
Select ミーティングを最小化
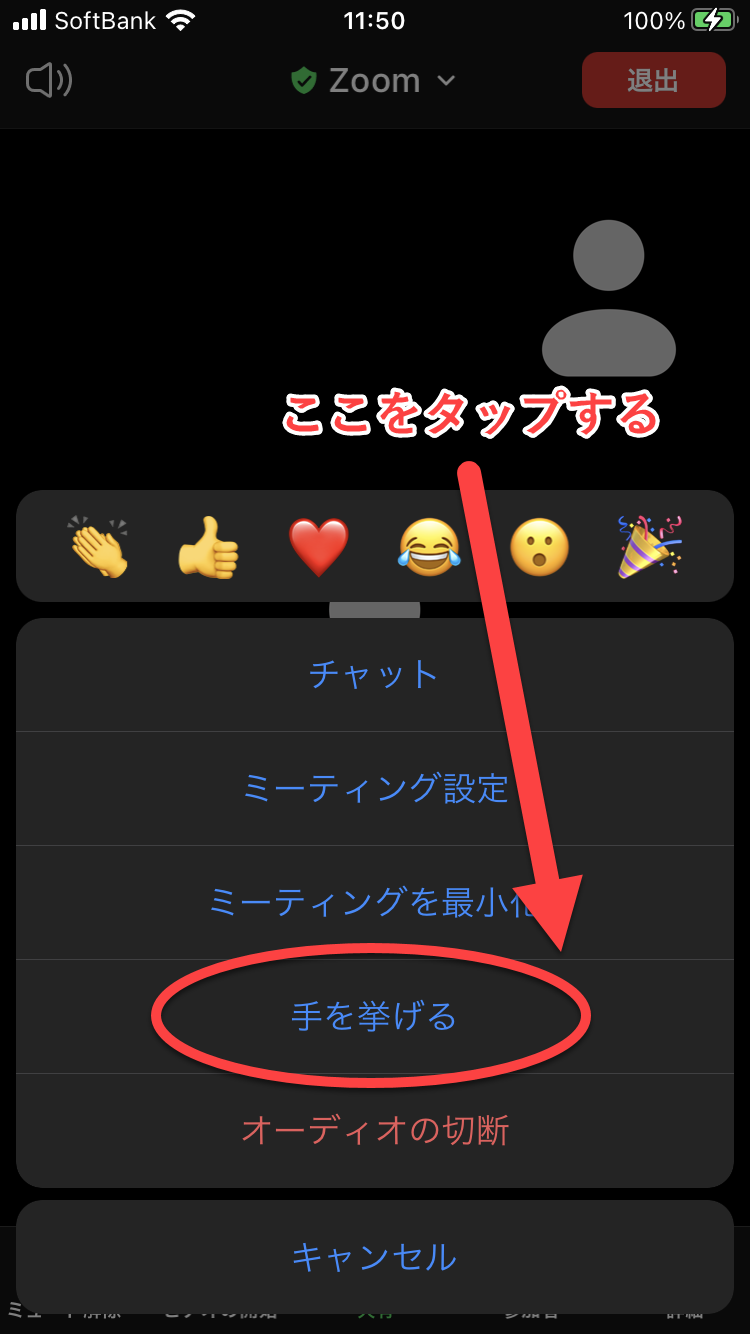point(374,902)
